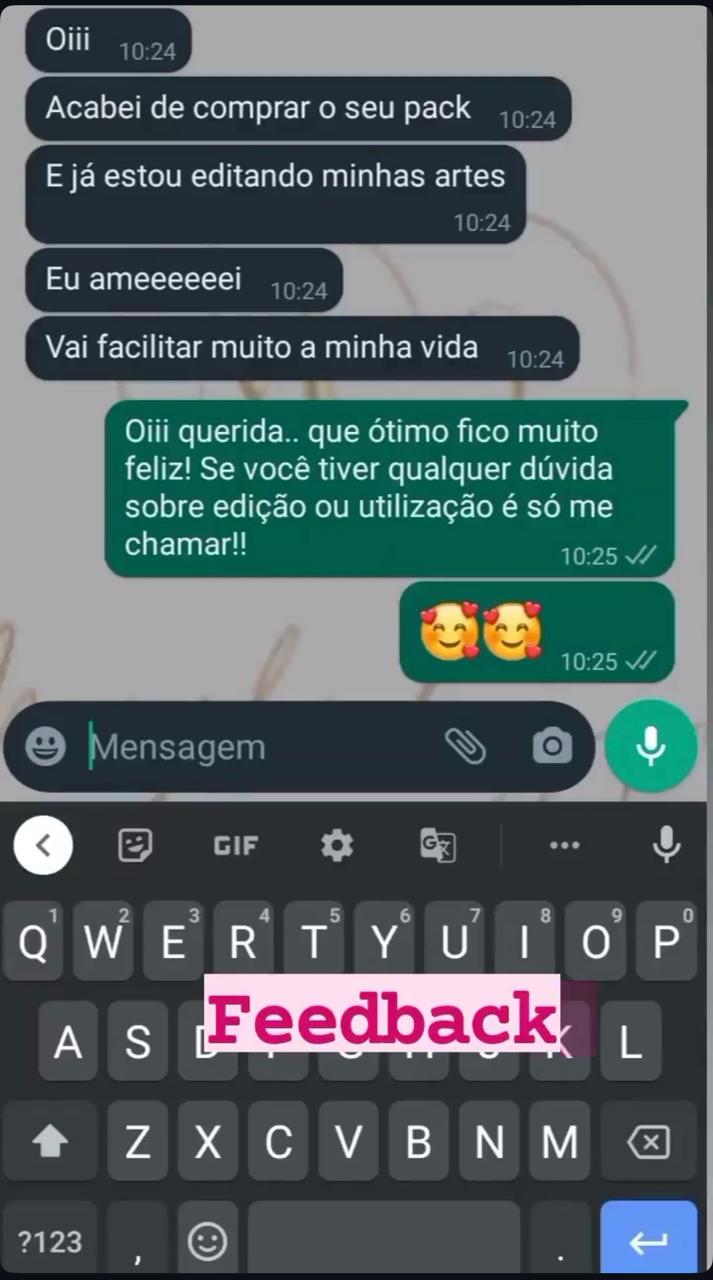Tap the keyboard emoji key
The height and width of the screenshot is (1280, 713).
[208, 1242]
